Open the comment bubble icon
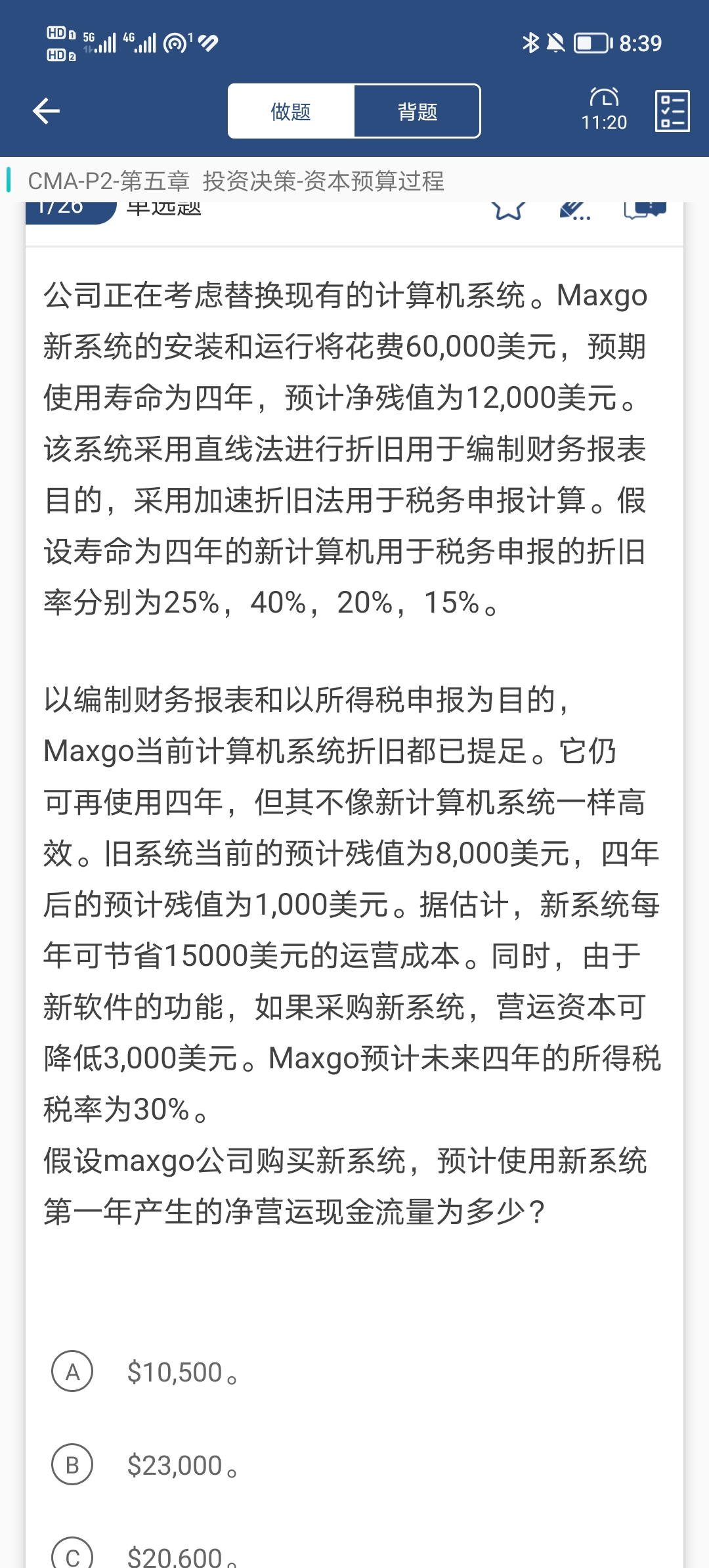709x1568 pixels. click(645, 209)
